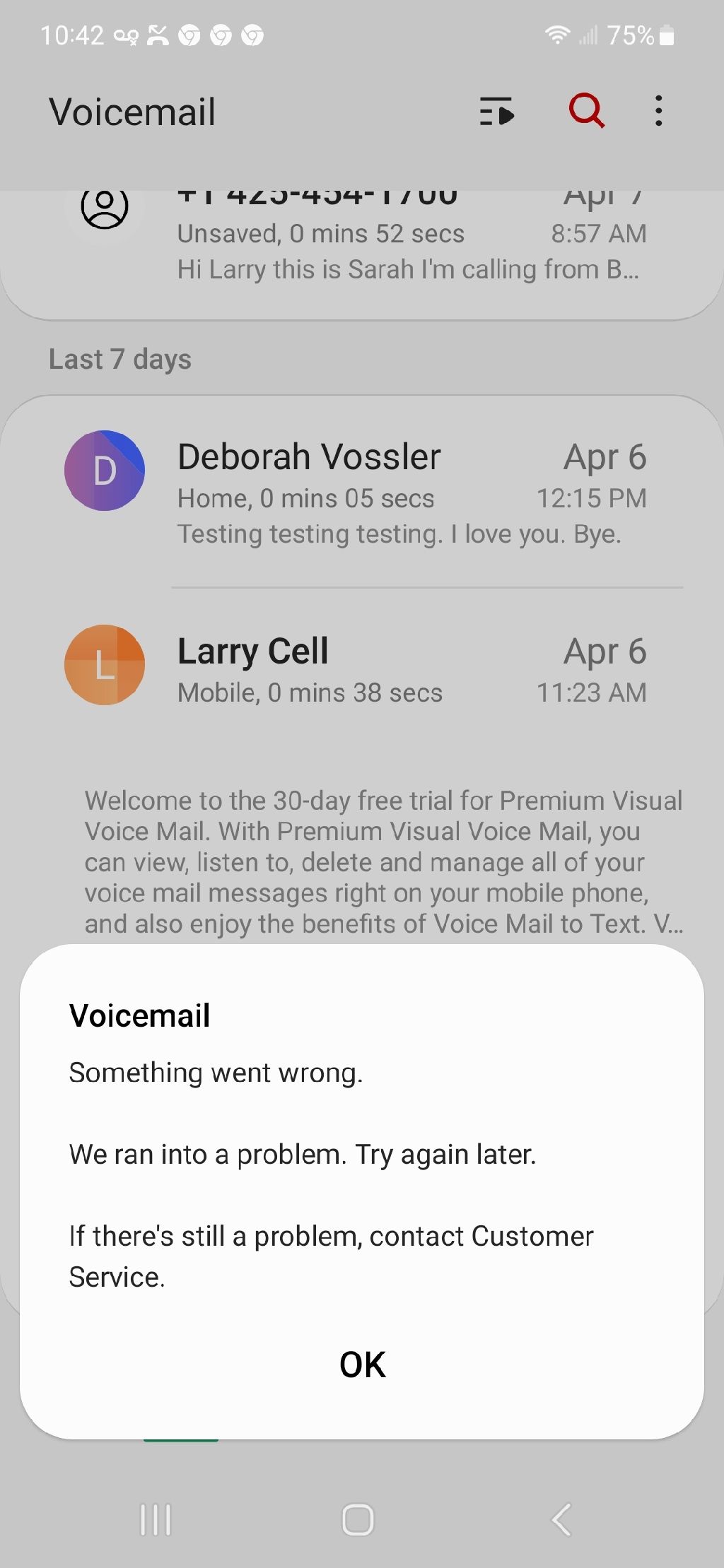
Task: Open the more options menu
Action: tap(658, 111)
